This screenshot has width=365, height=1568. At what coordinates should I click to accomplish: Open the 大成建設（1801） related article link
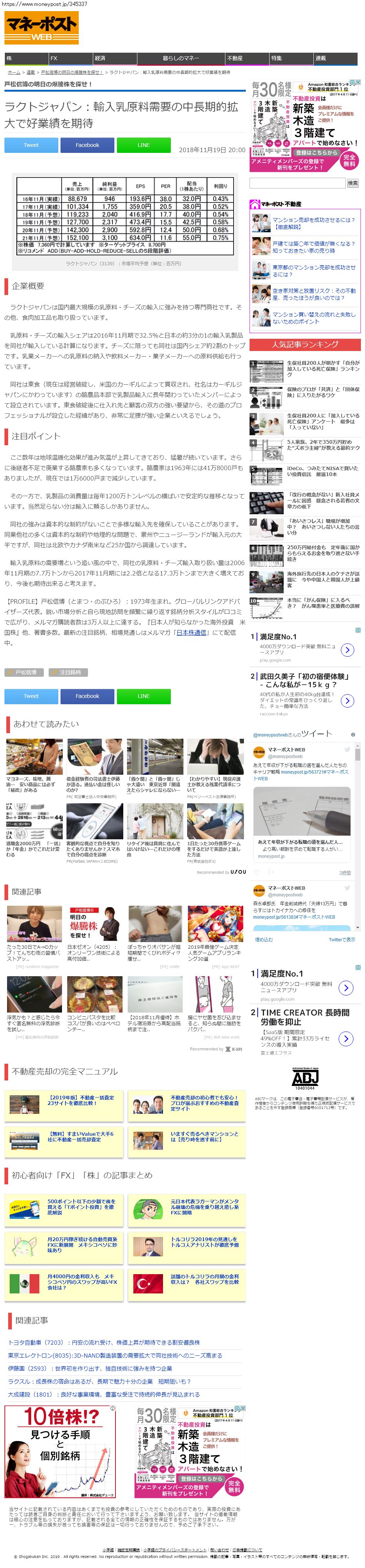tap(104, 1394)
